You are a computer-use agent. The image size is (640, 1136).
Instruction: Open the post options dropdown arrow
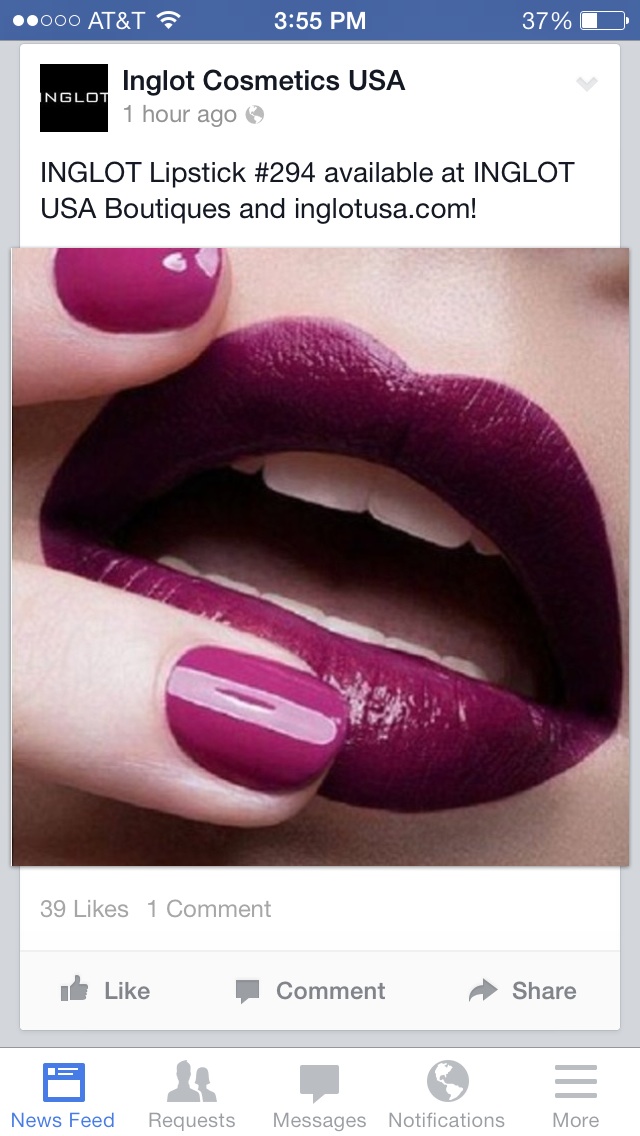pos(587,84)
